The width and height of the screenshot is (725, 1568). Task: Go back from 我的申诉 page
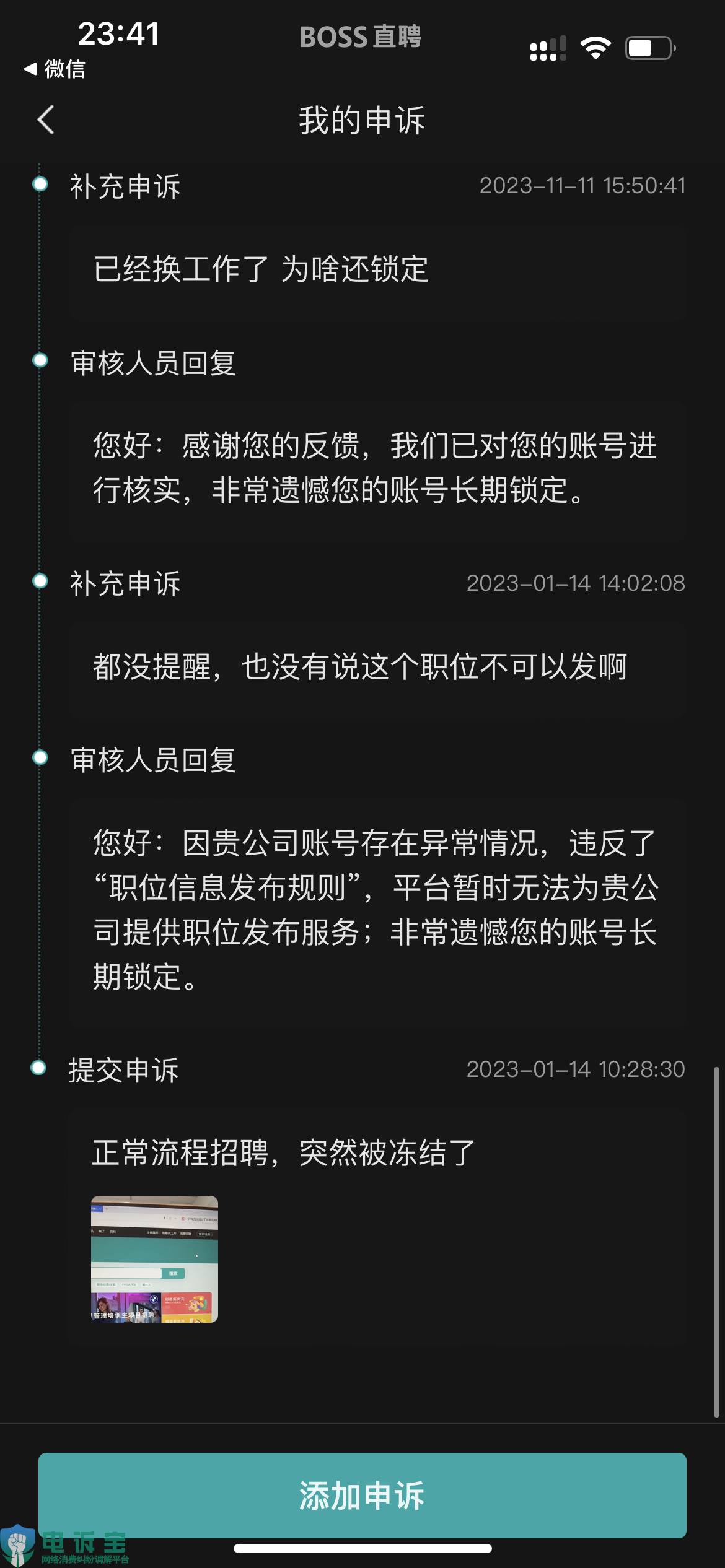[46, 120]
